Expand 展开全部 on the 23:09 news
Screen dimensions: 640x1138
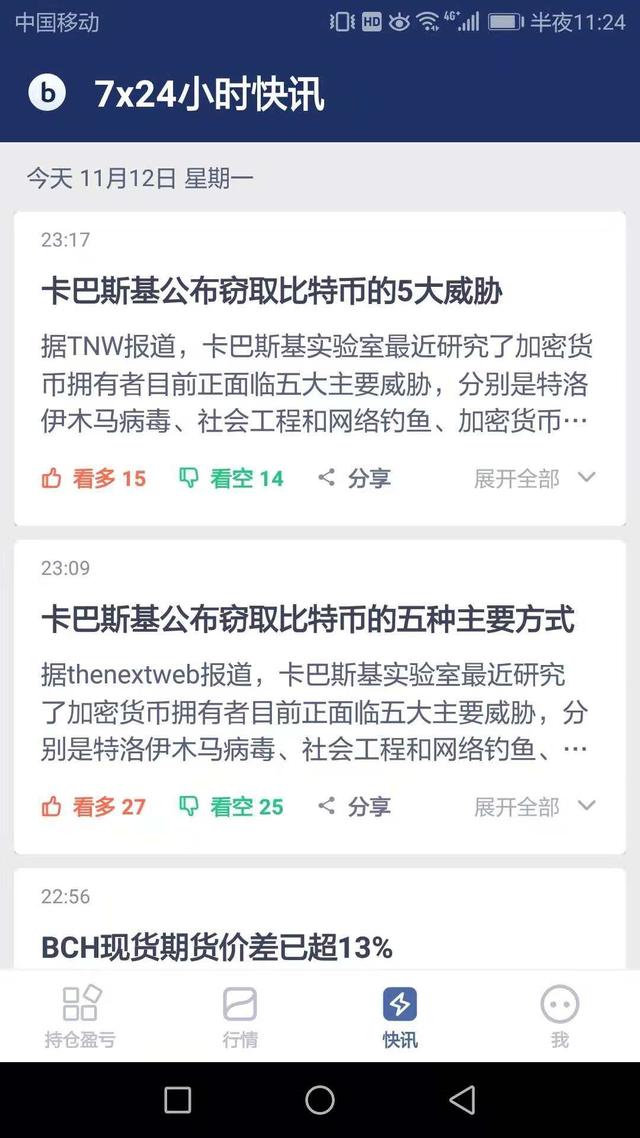(534, 806)
